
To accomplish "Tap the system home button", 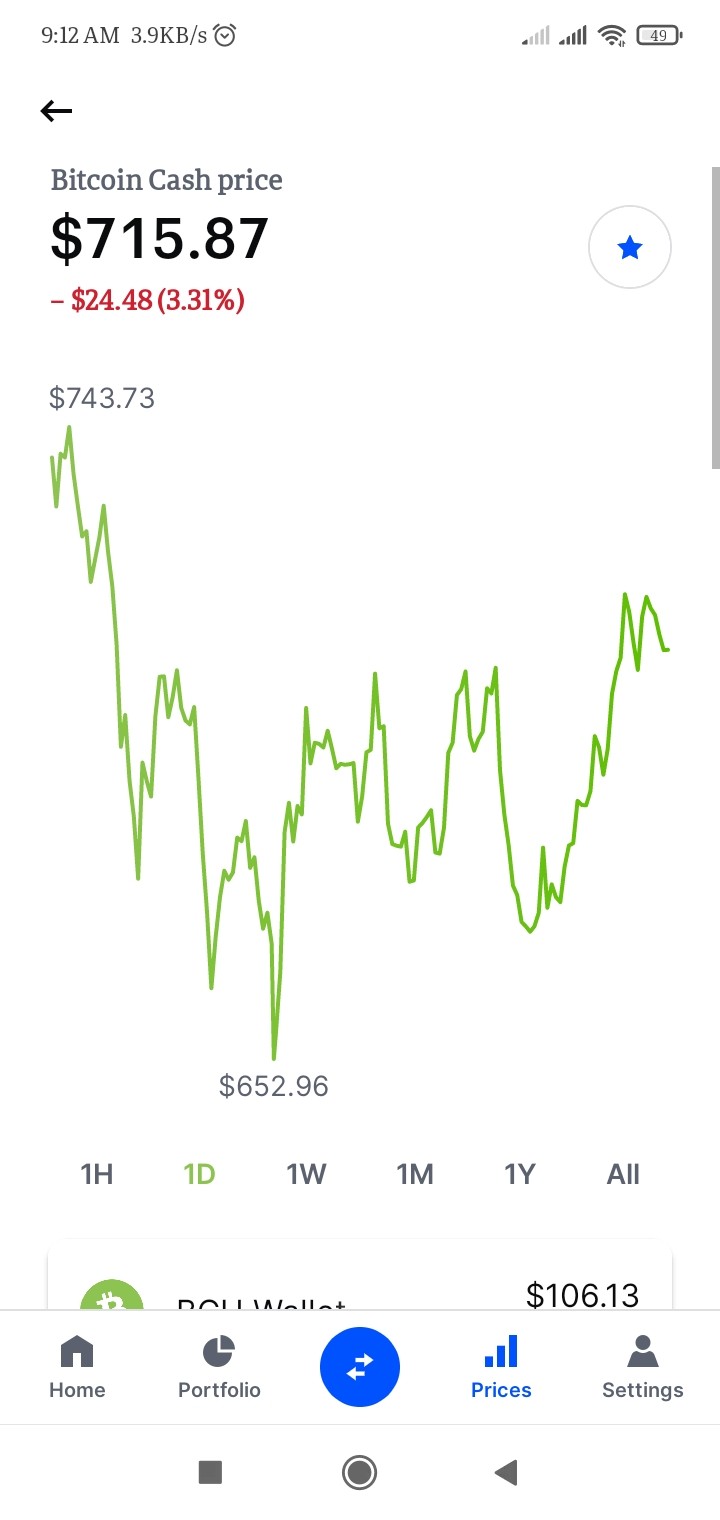I will (359, 1472).
